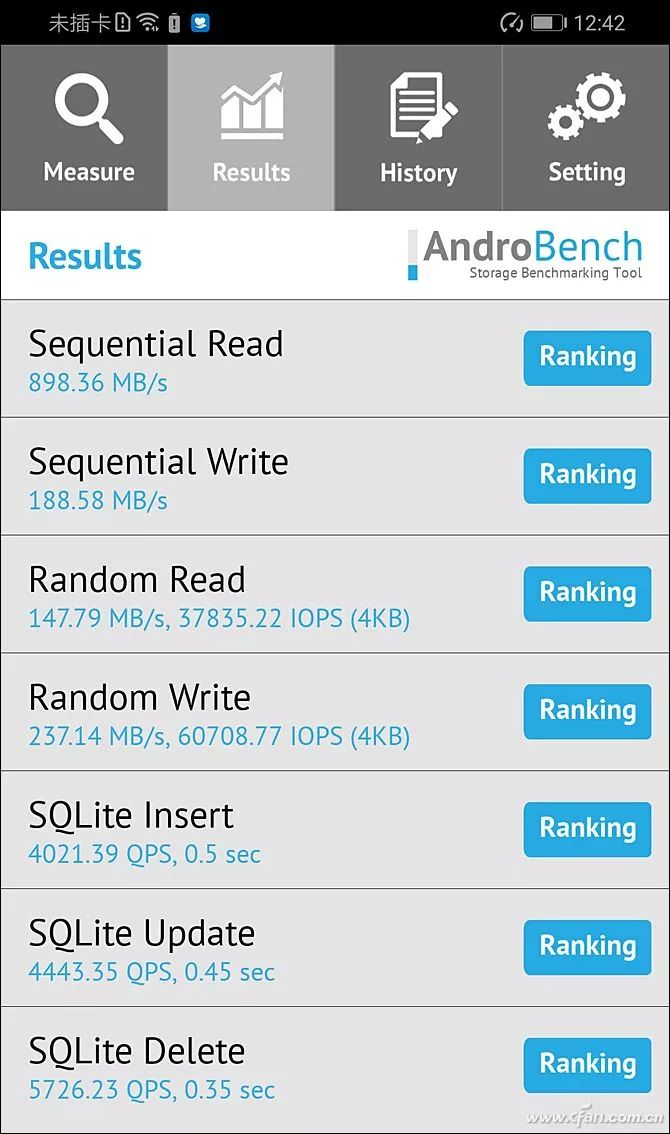670x1134 pixels.
Task: Open Ranking next to SQLite Update
Action: click(588, 947)
